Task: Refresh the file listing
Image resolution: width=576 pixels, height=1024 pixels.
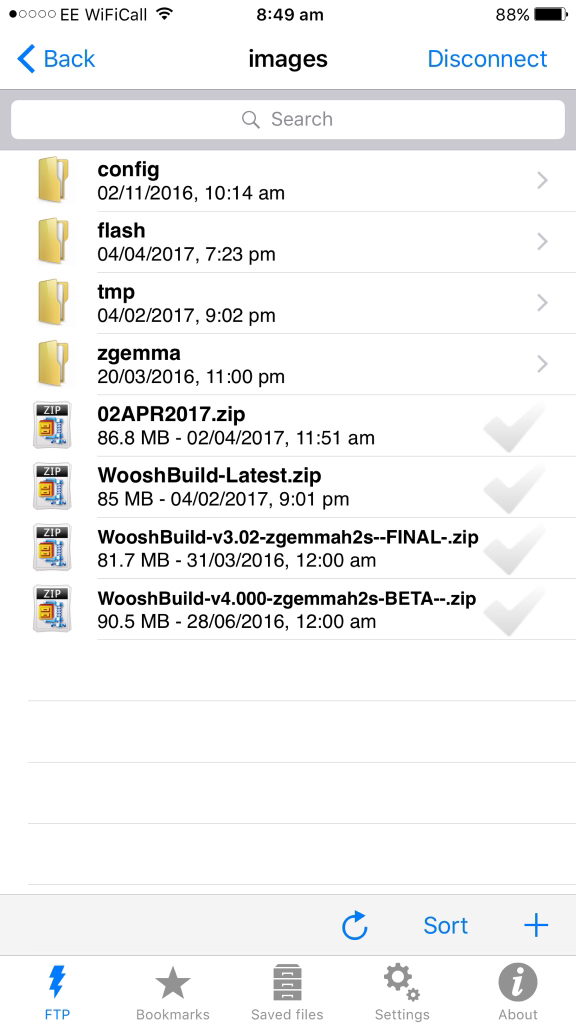Action: pyautogui.click(x=355, y=925)
